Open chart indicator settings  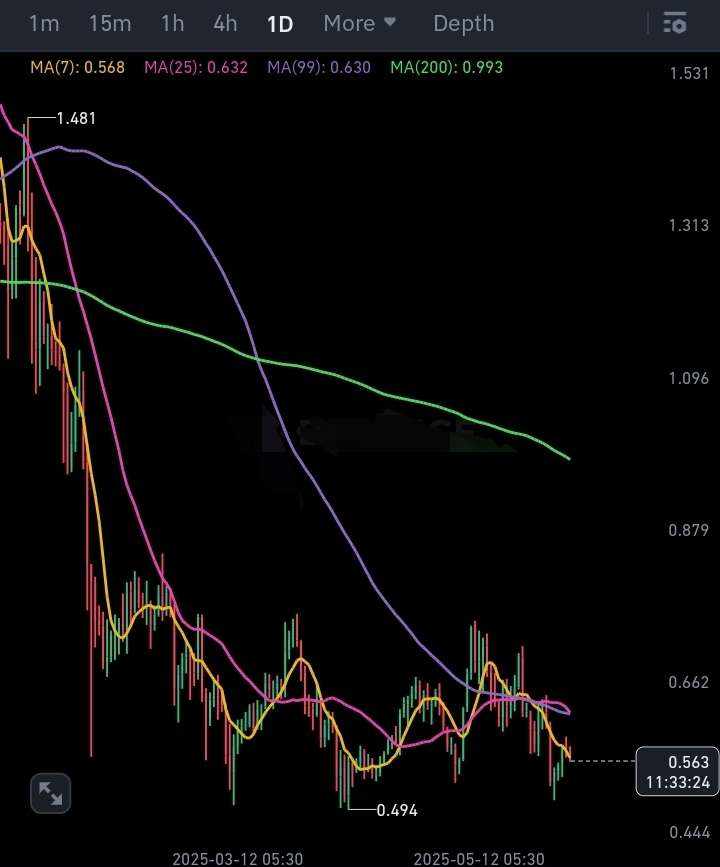[x=675, y=23]
